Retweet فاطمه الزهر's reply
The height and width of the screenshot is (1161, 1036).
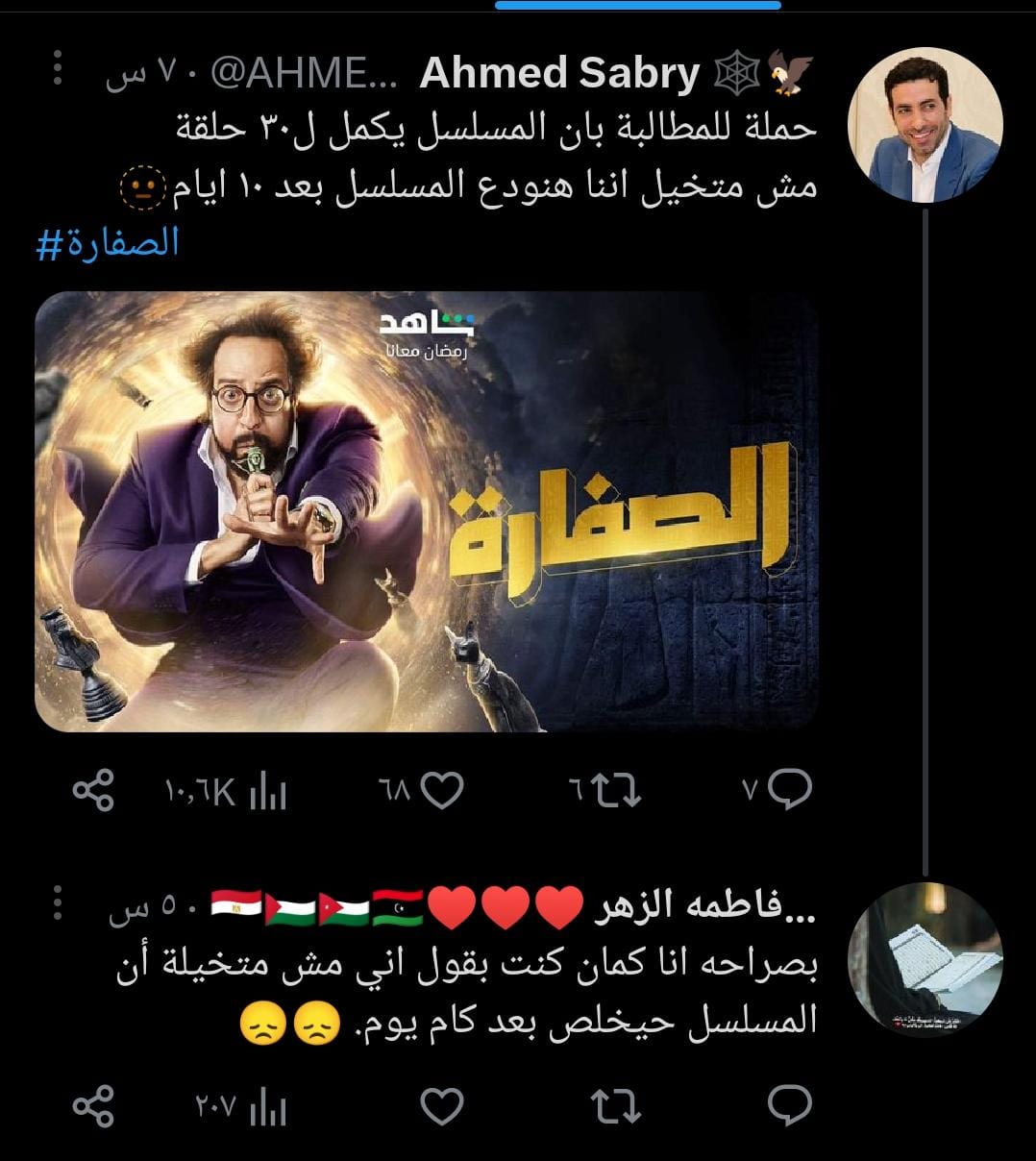615,1107
